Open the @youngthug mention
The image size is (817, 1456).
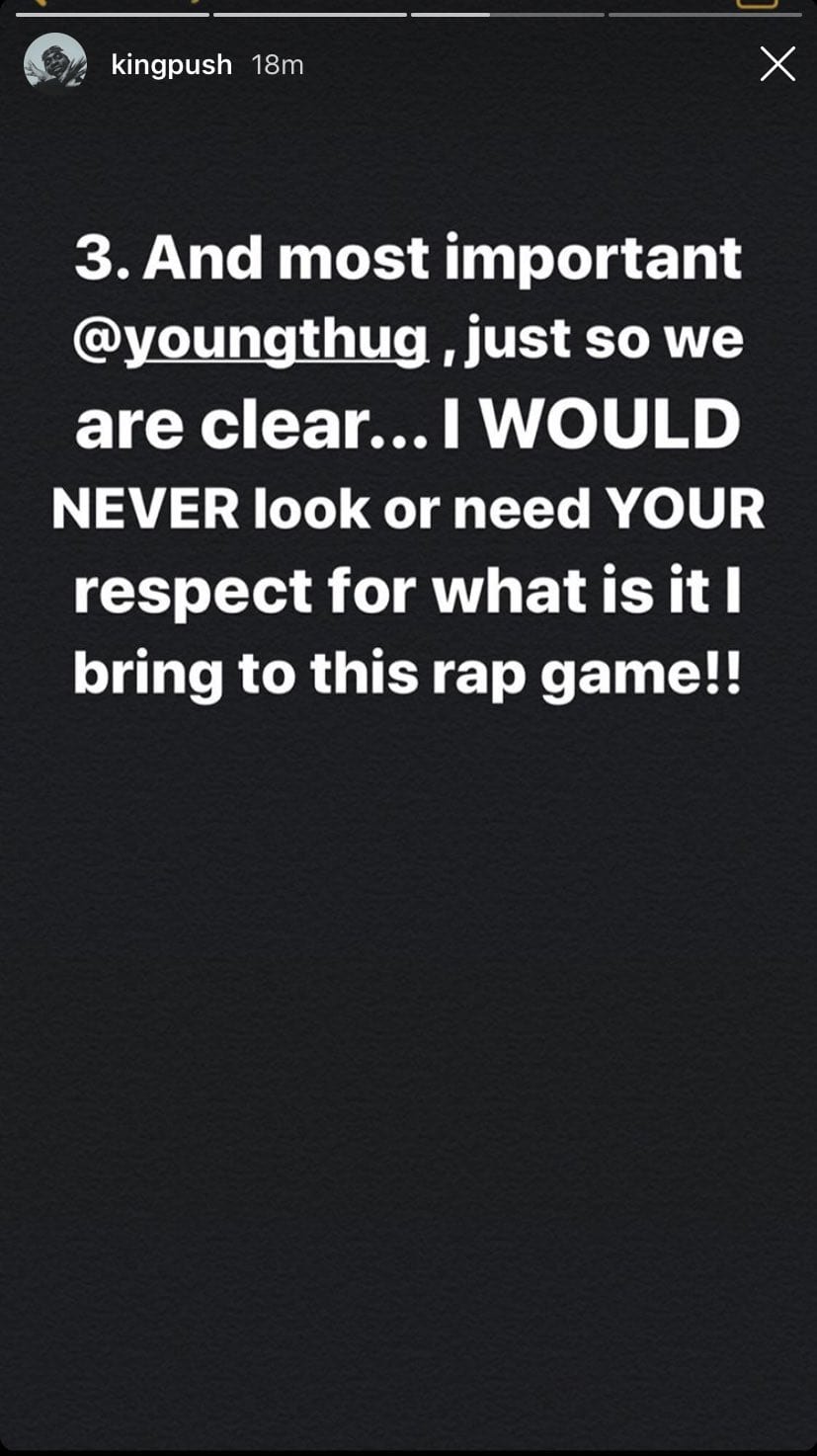click(251, 340)
